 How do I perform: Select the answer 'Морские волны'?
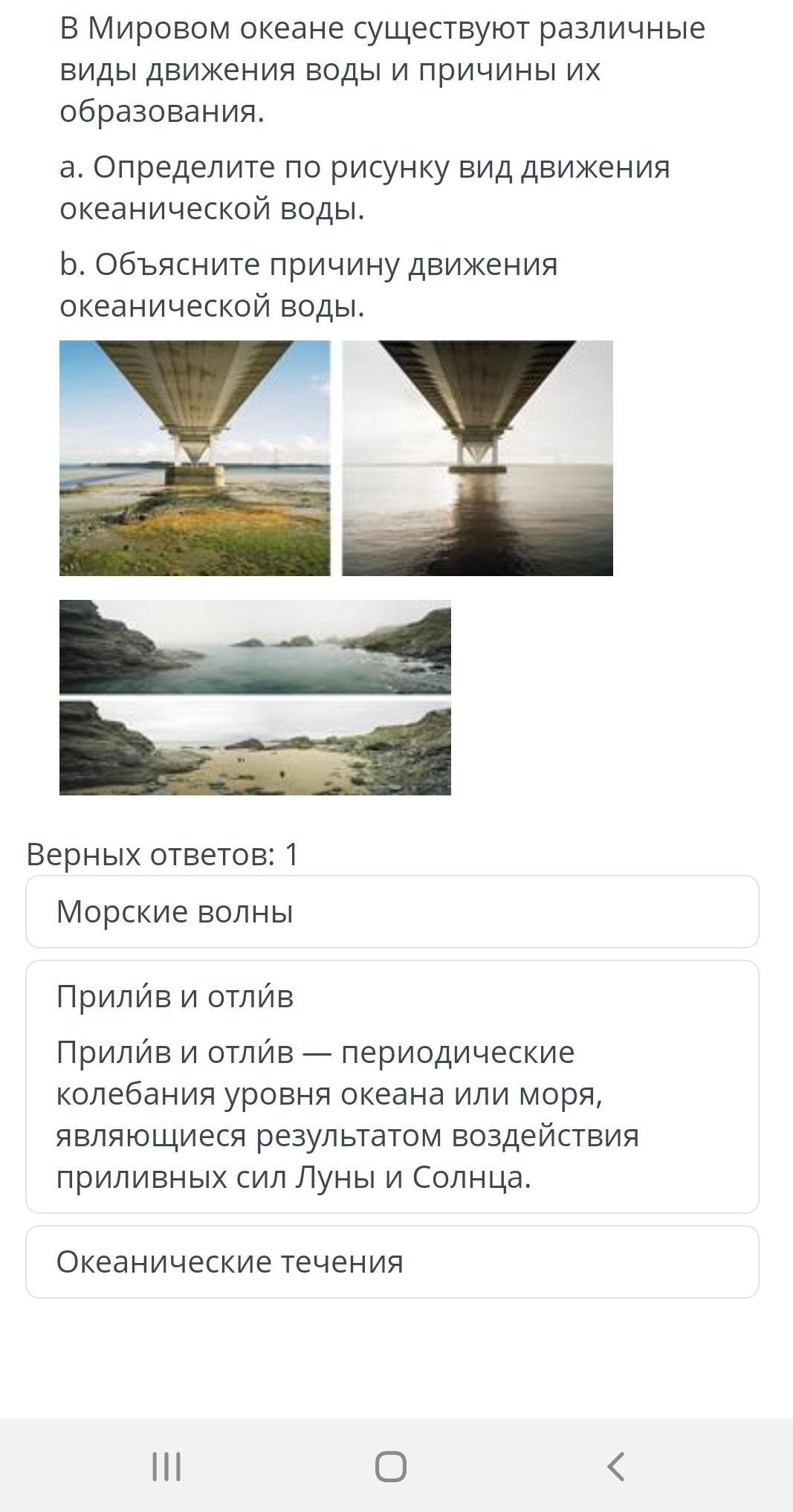pyautogui.click(x=392, y=911)
